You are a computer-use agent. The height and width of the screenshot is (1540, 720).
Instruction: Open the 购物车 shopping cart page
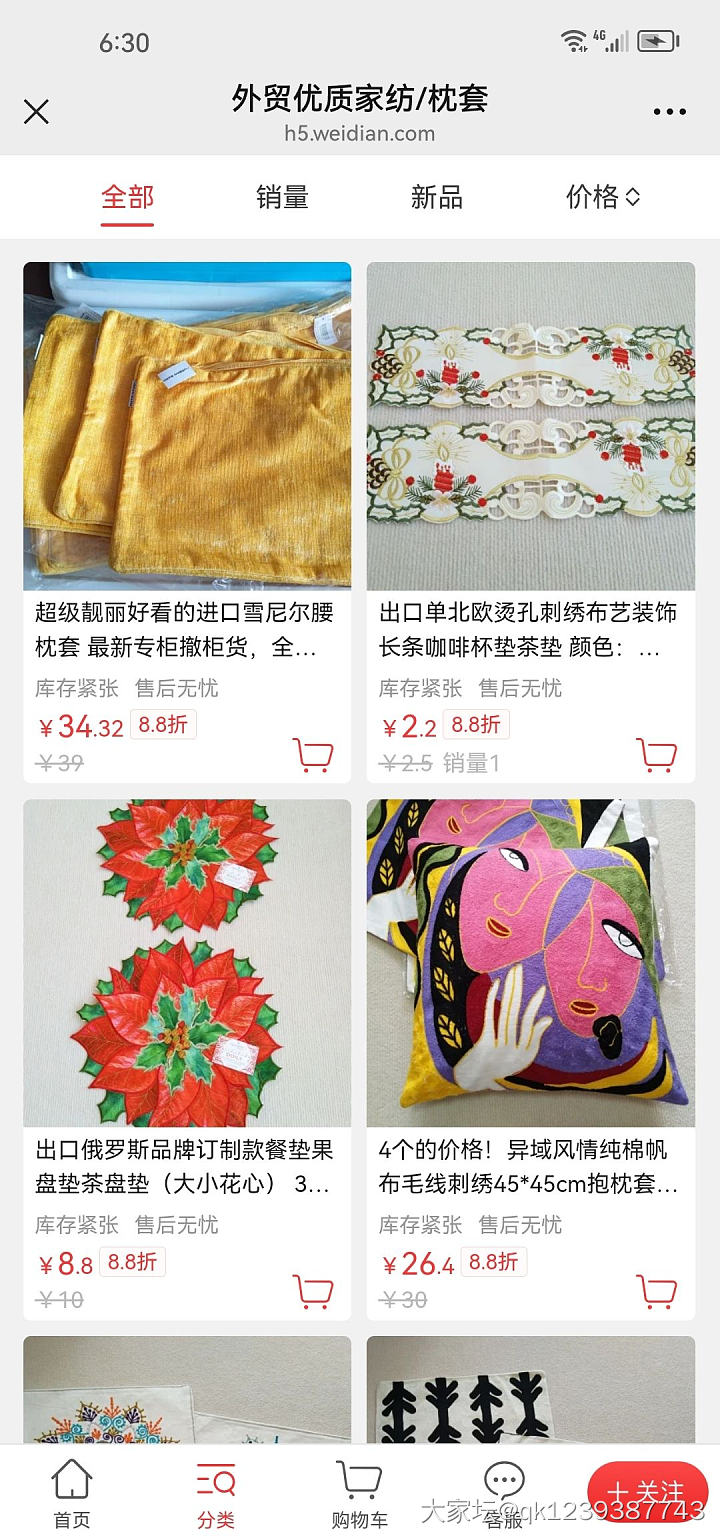360,1495
